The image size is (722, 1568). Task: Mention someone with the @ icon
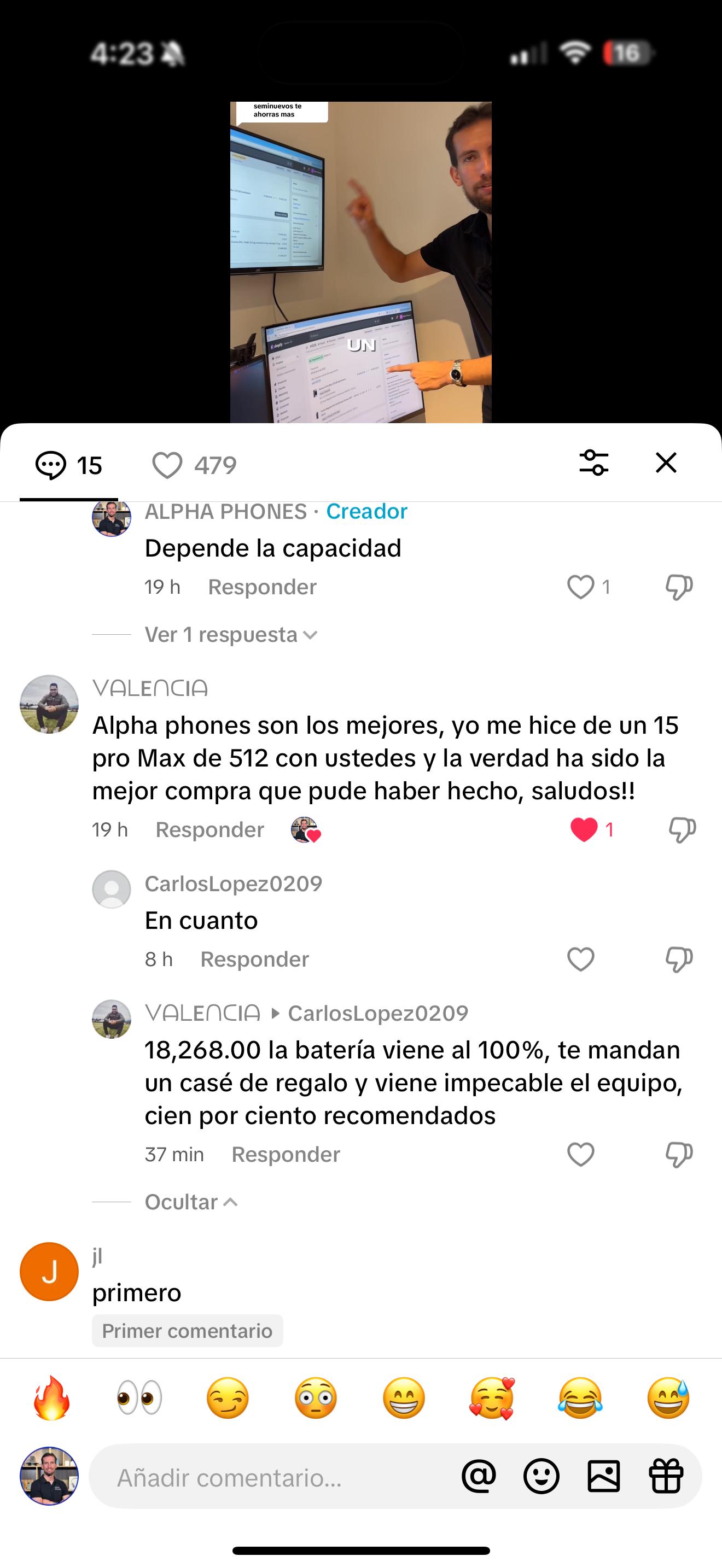pyautogui.click(x=479, y=1477)
